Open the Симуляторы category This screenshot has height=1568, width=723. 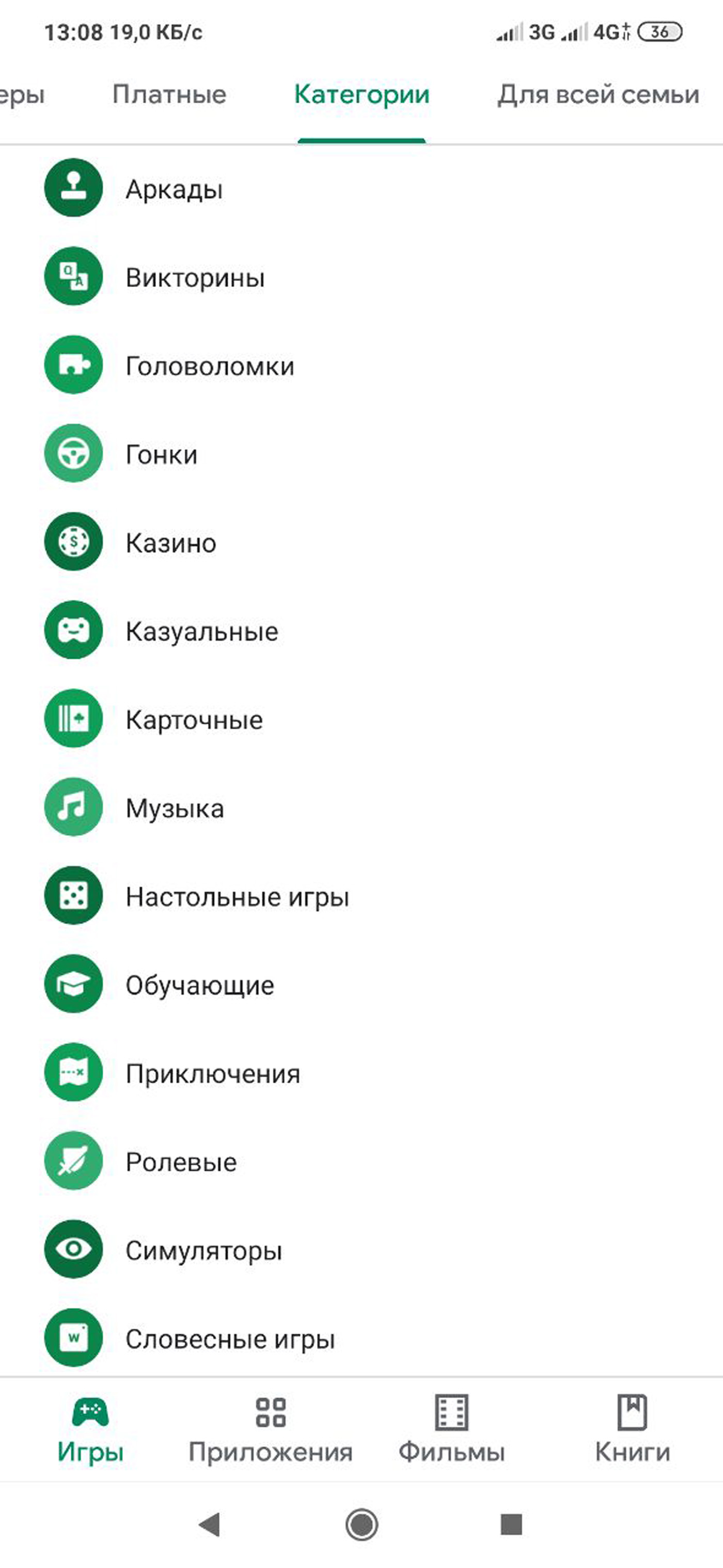click(x=361, y=1249)
